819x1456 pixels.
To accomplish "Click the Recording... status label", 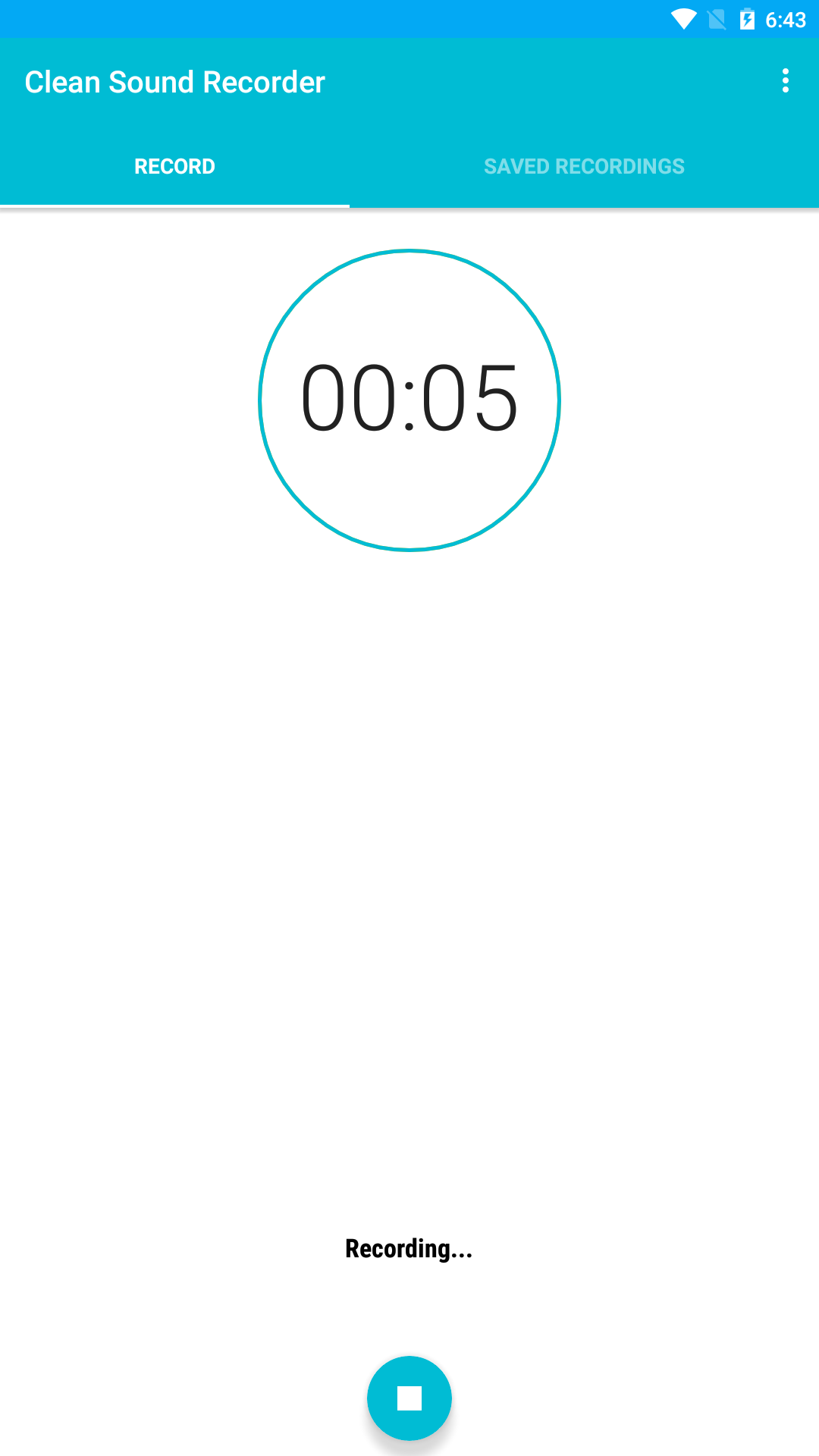I will 409,1247.
